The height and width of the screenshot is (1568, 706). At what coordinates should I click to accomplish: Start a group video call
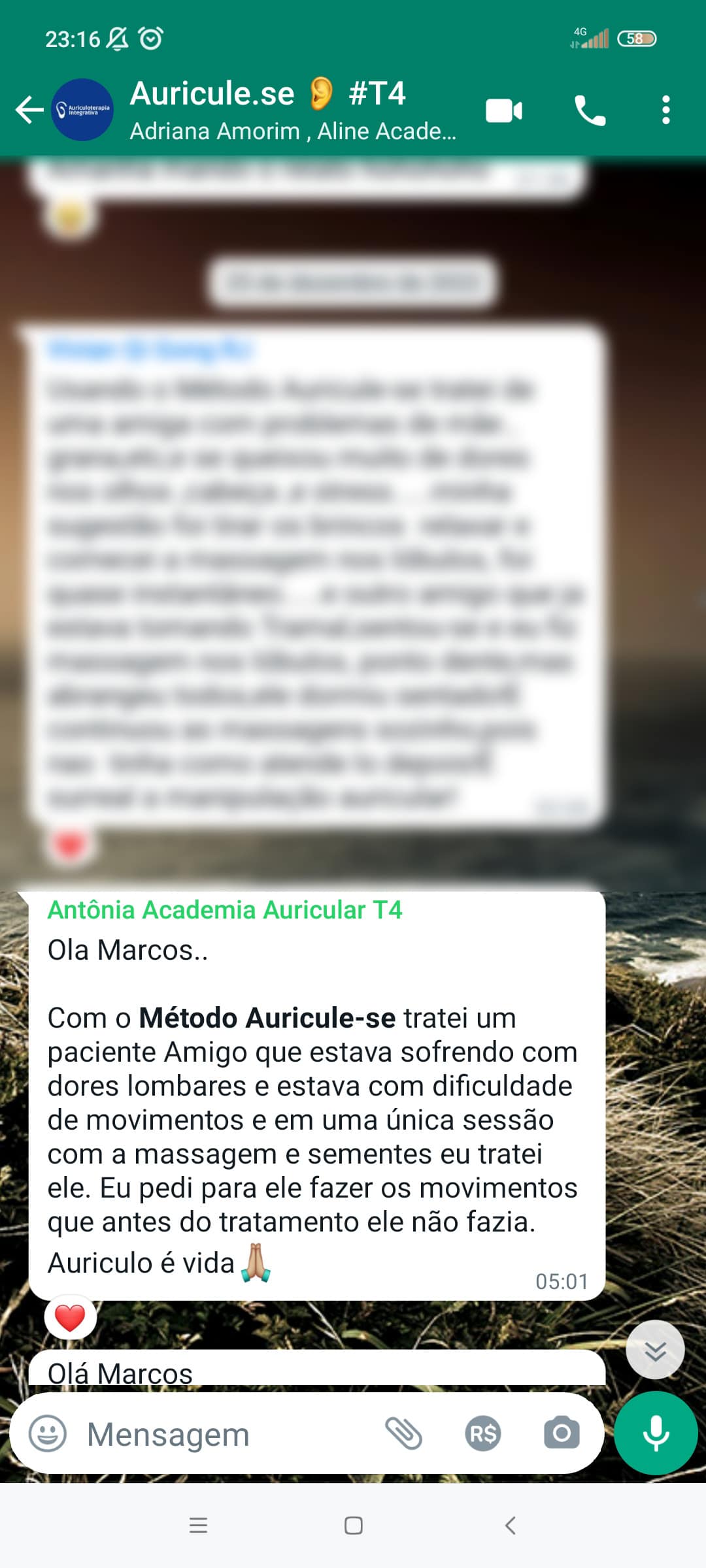[x=504, y=110]
